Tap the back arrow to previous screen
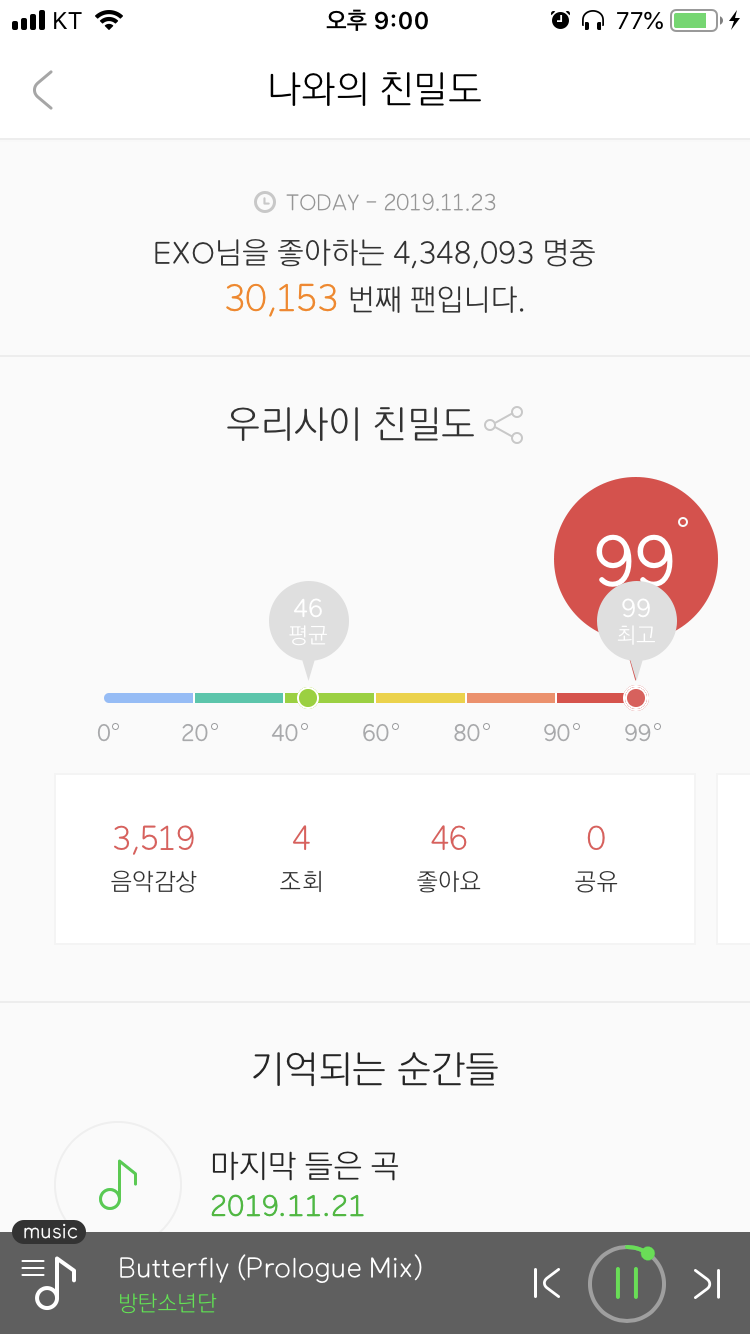Image resolution: width=750 pixels, height=1334 pixels. coord(42,90)
